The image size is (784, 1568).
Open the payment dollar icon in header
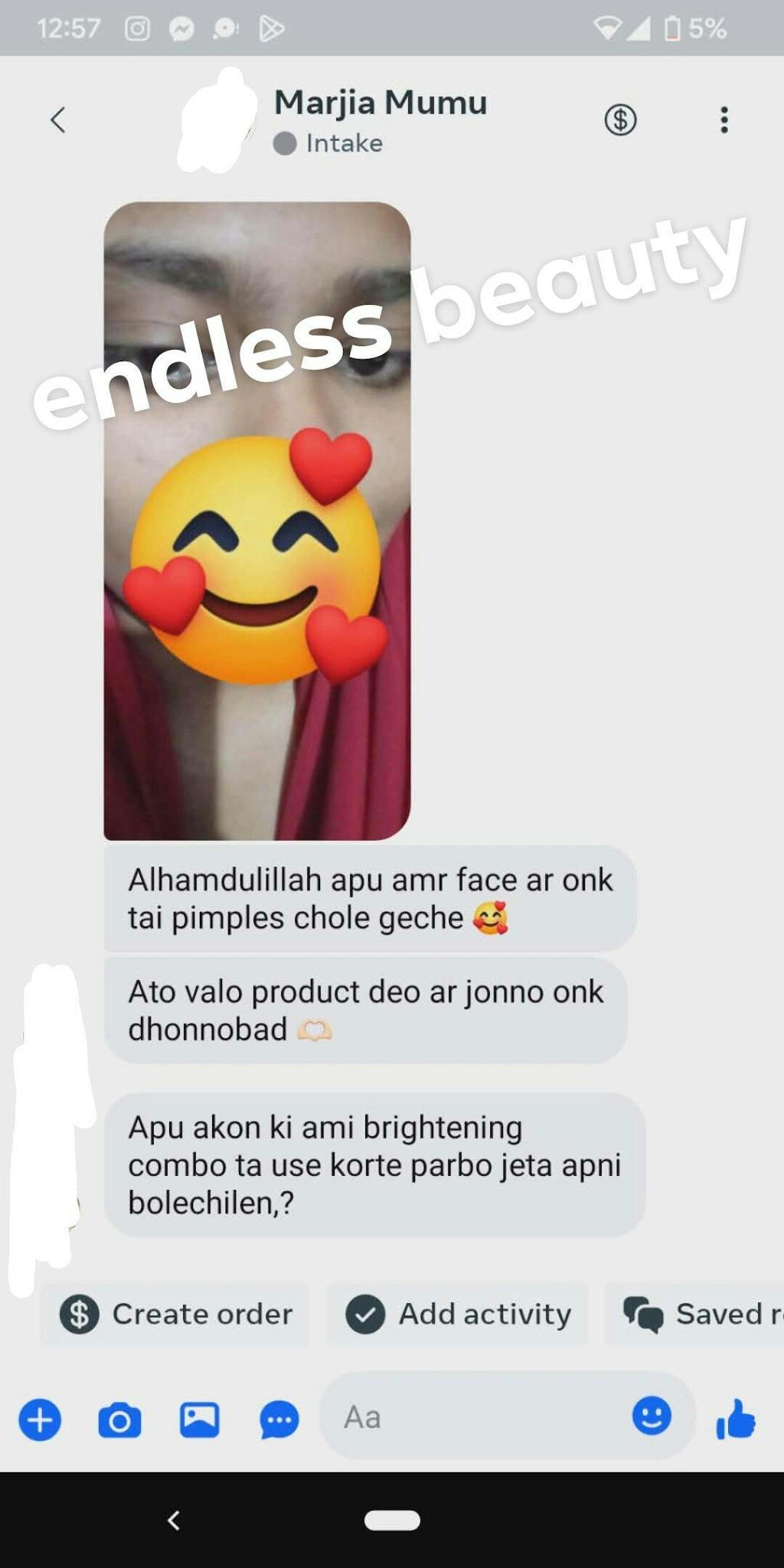coord(620,120)
